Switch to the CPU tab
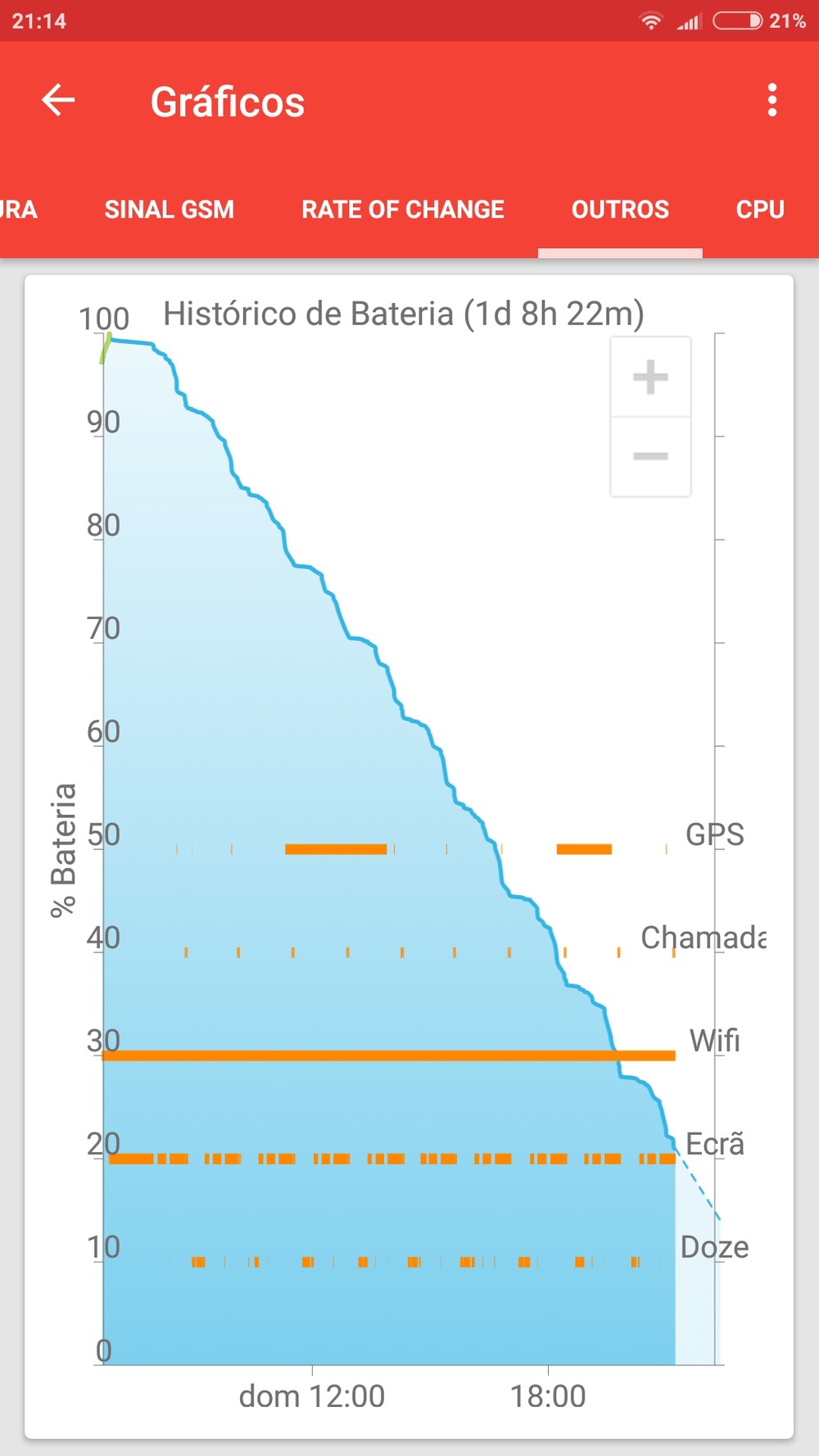Image resolution: width=819 pixels, height=1456 pixels. coord(760,210)
